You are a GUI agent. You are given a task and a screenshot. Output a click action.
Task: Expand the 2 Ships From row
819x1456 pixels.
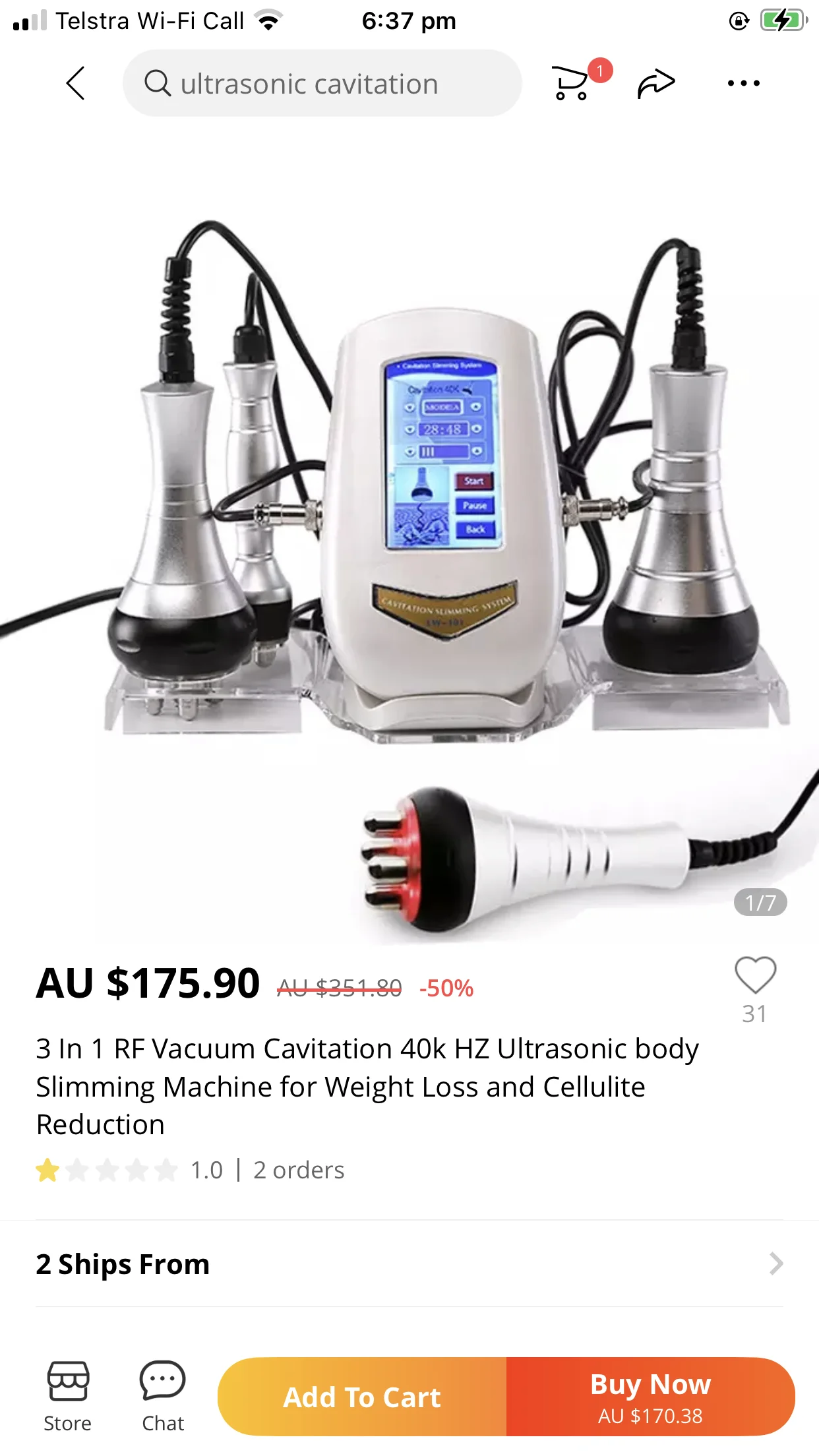click(x=409, y=1264)
